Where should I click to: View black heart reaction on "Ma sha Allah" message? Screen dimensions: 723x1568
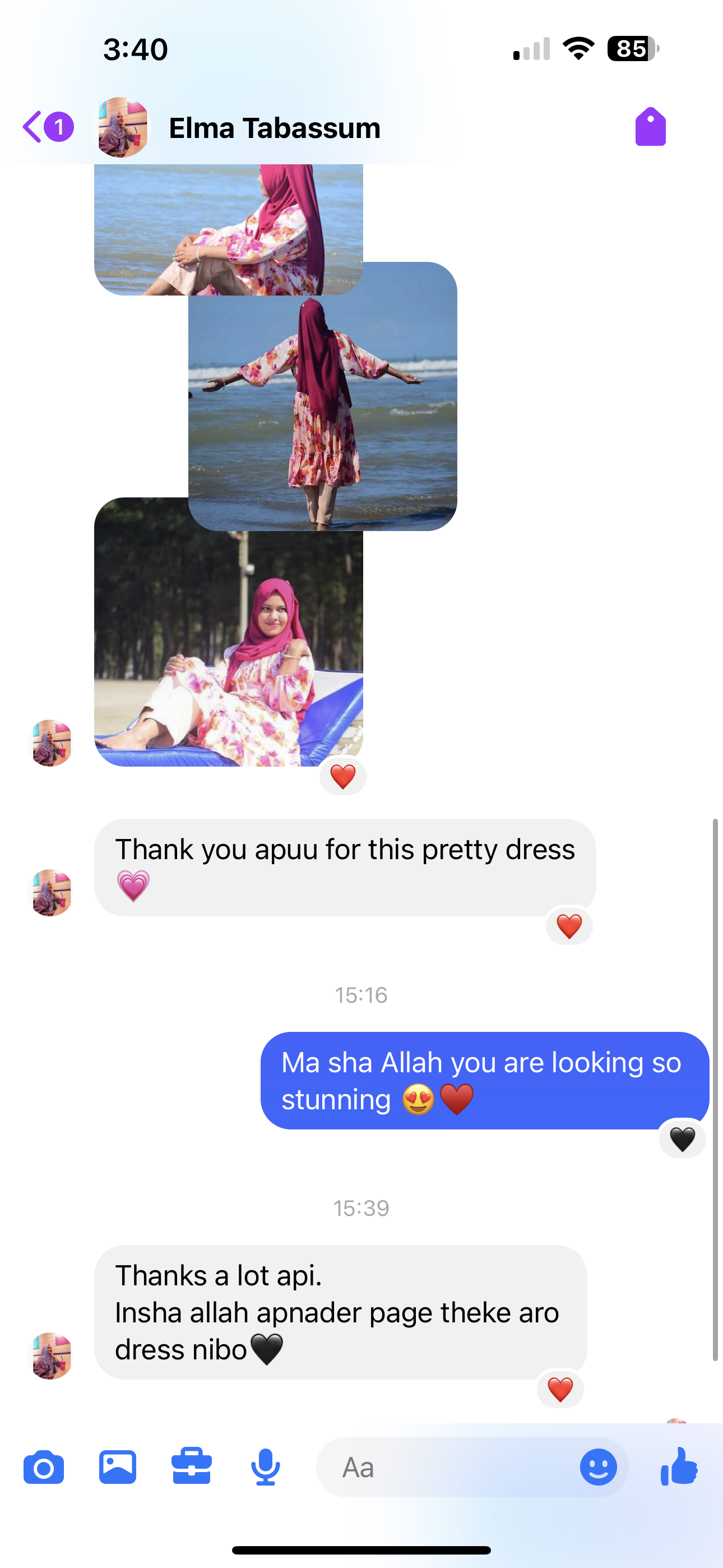[x=682, y=1139]
